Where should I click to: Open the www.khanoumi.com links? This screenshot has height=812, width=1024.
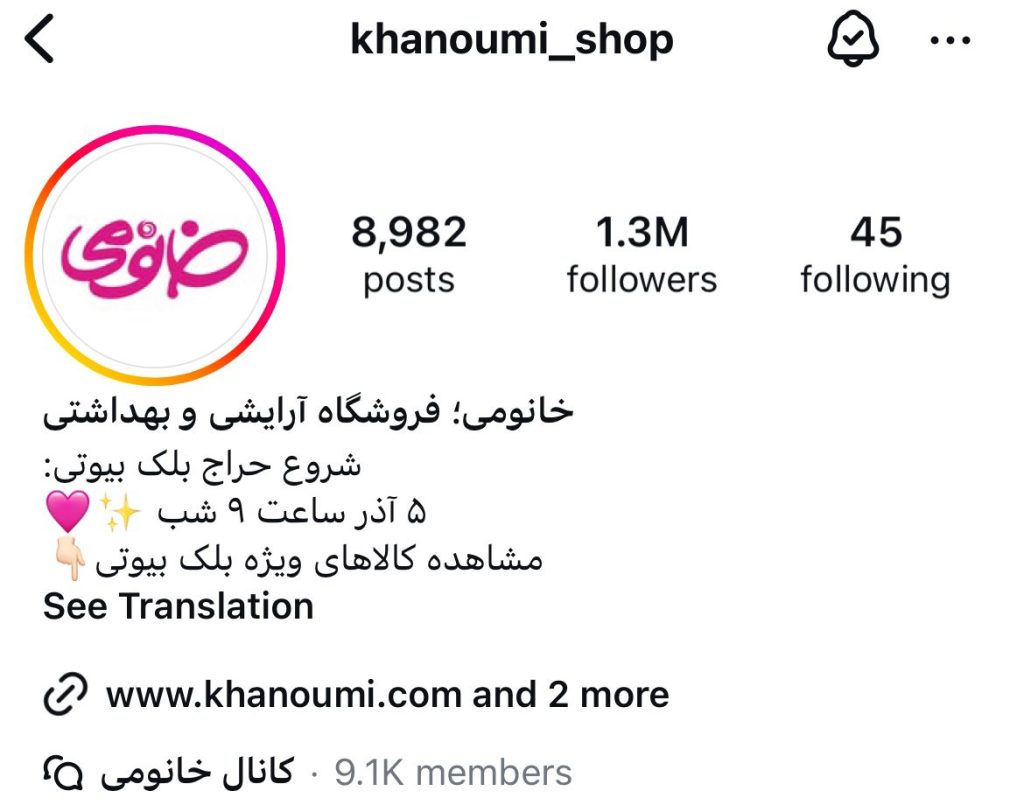coord(386,694)
